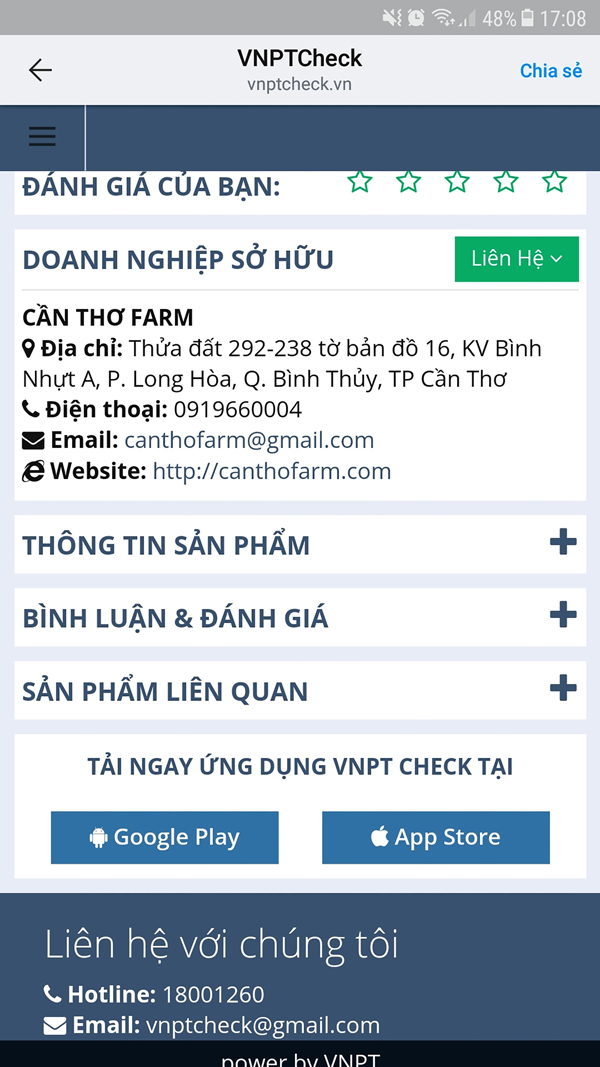Image resolution: width=600 pixels, height=1067 pixels.
Task: Tap the Chia sẻ share button
Action: [x=550, y=70]
